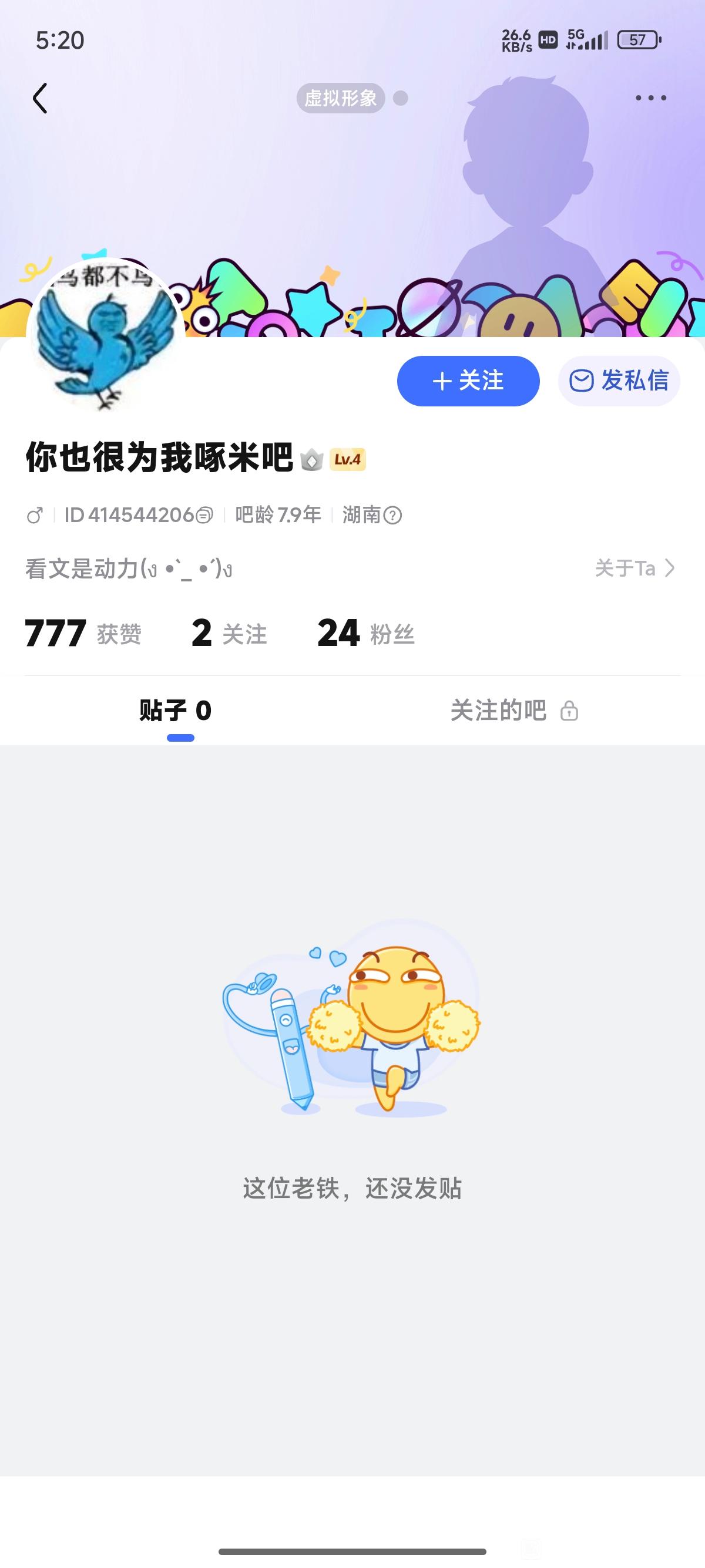Open the 关于Ta details
Viewport: 705px width, 1568px height.
click(634, 568)
